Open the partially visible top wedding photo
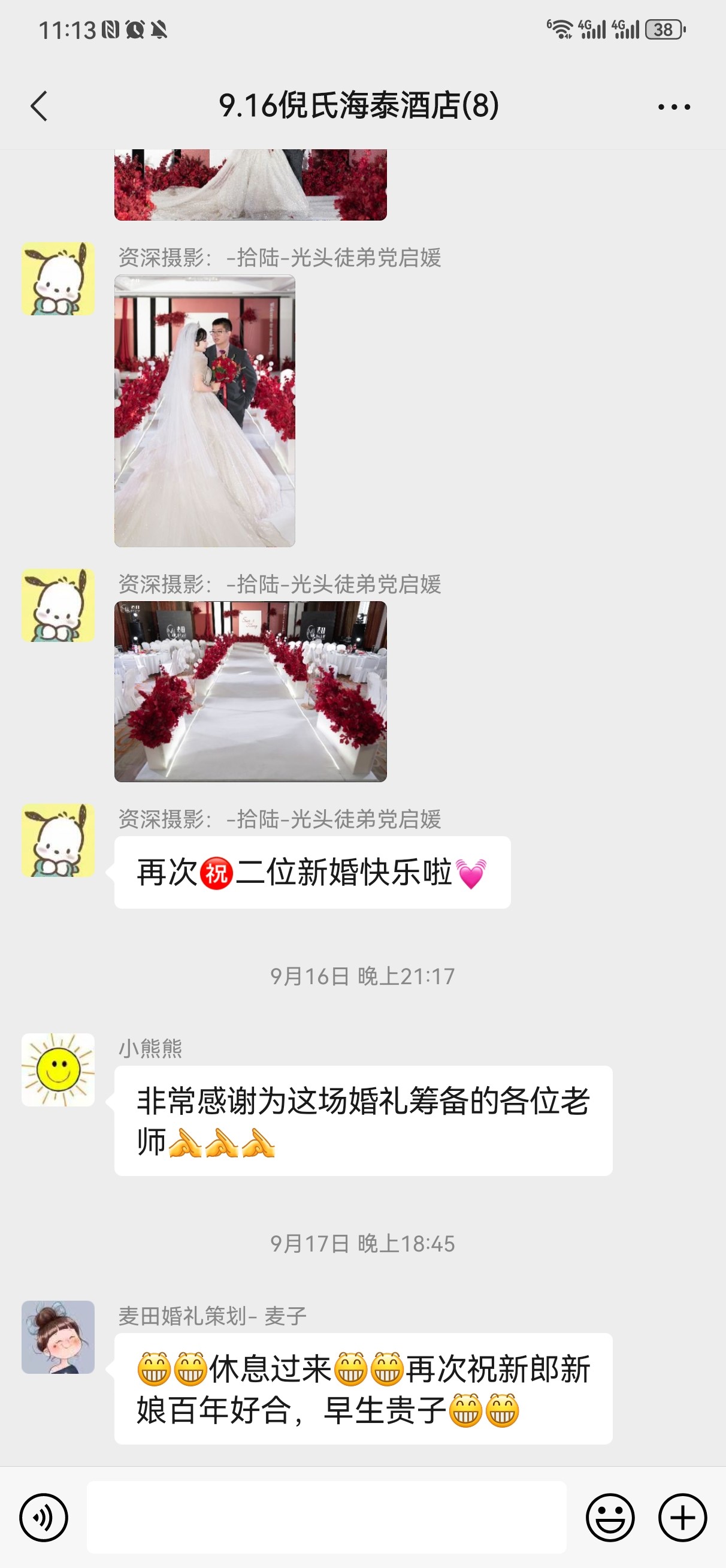 pyautogui.click(x=251, y=185)
